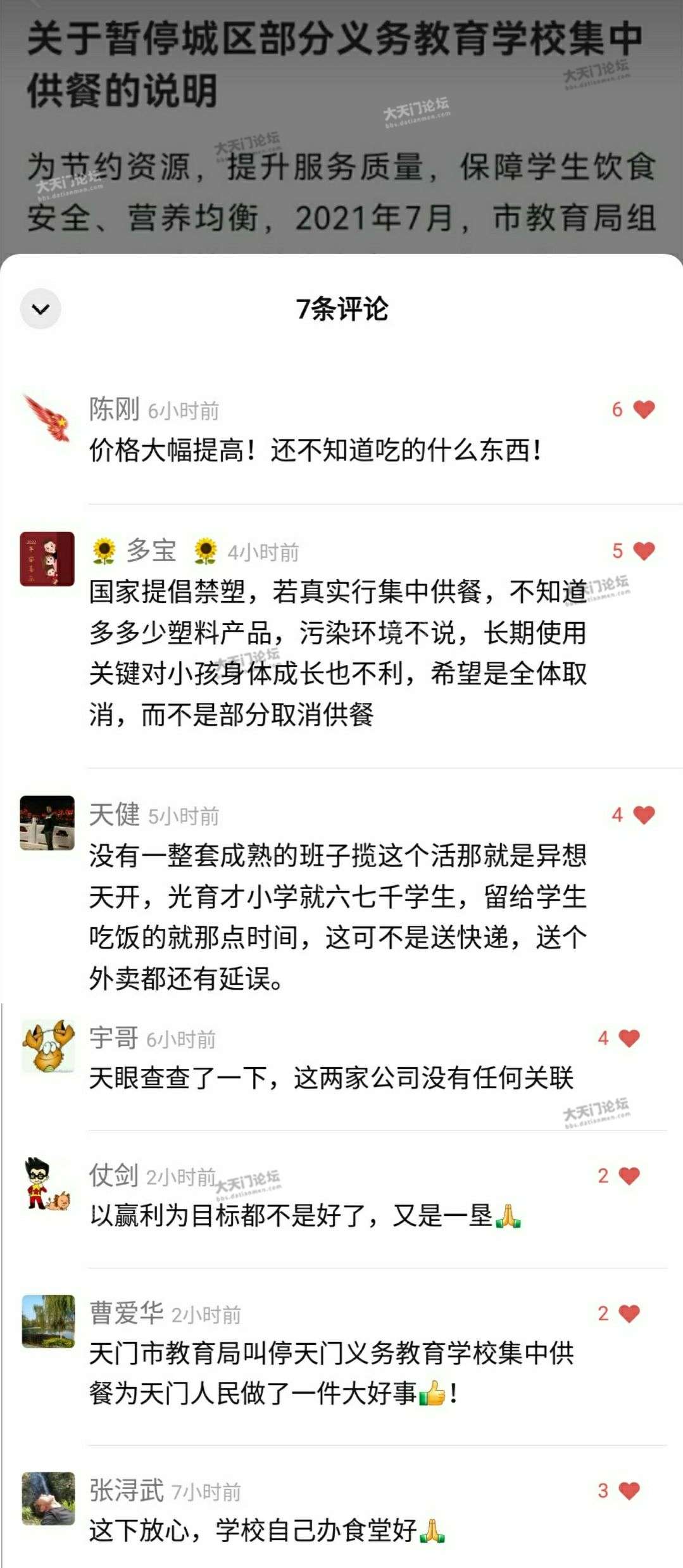Collapse the comments sheet with the chevron
683x1568 pixels.
click(x=41, y=309)
